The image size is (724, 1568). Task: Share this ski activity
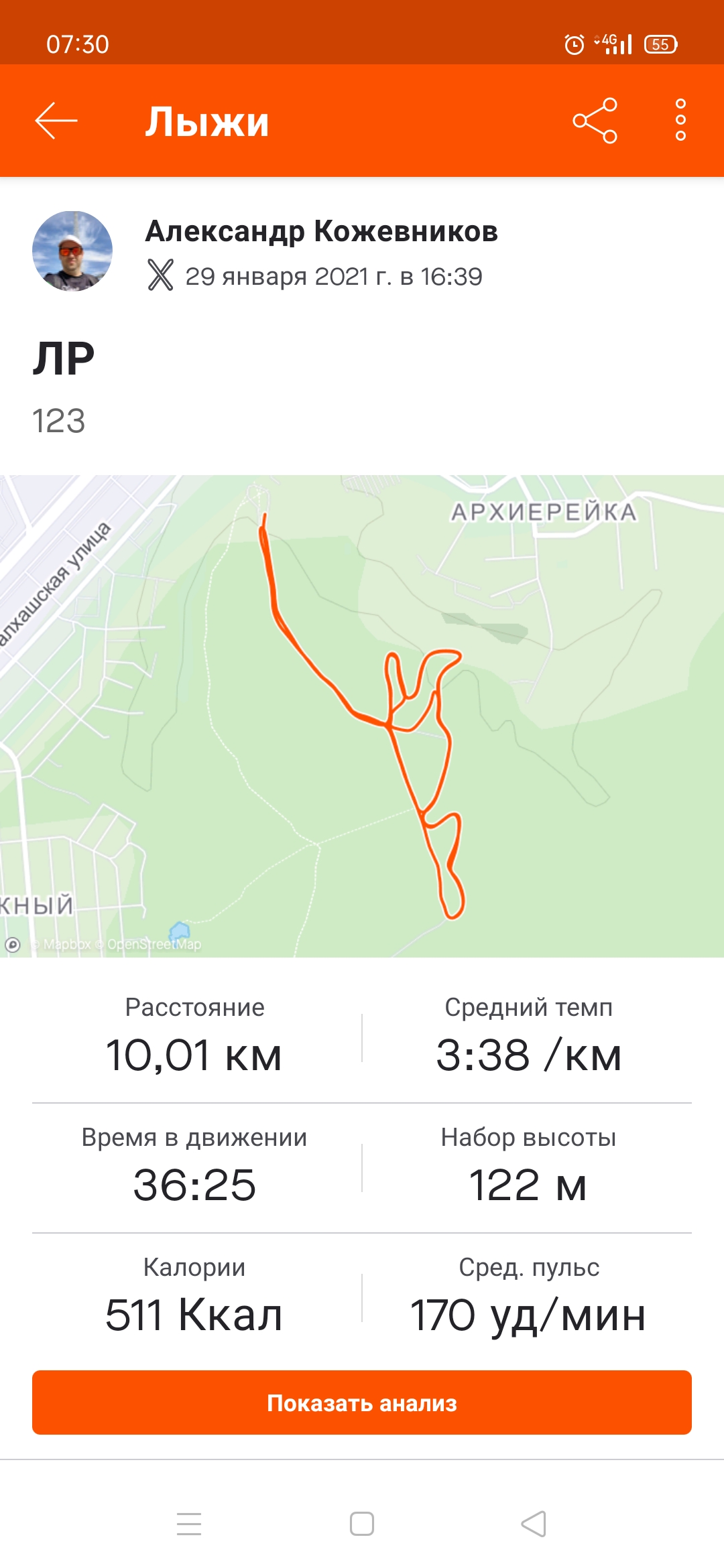click(595, 121)
